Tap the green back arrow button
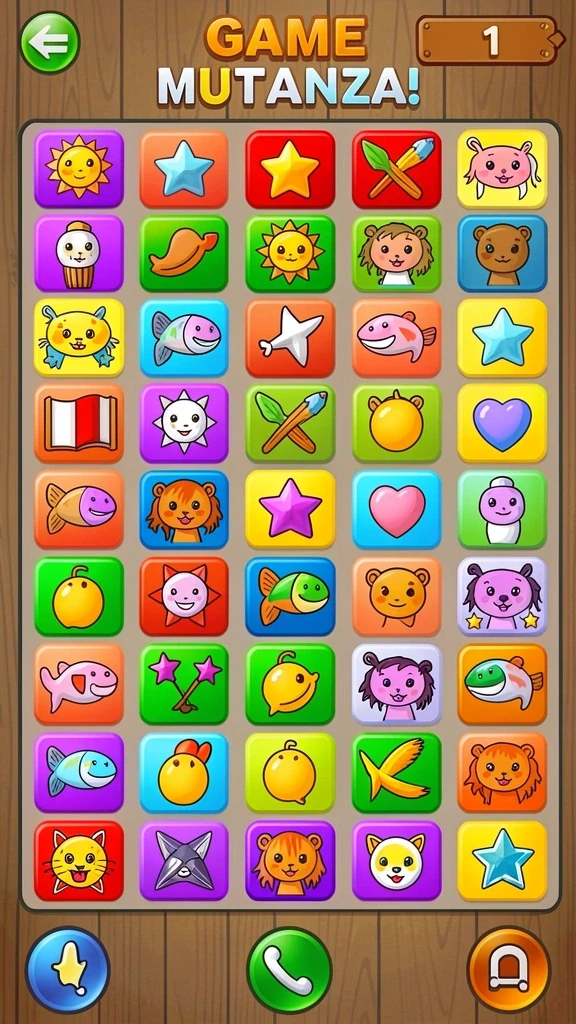Screen dimensions: 576x1024 pyautogui.click(x=50, y=42)
